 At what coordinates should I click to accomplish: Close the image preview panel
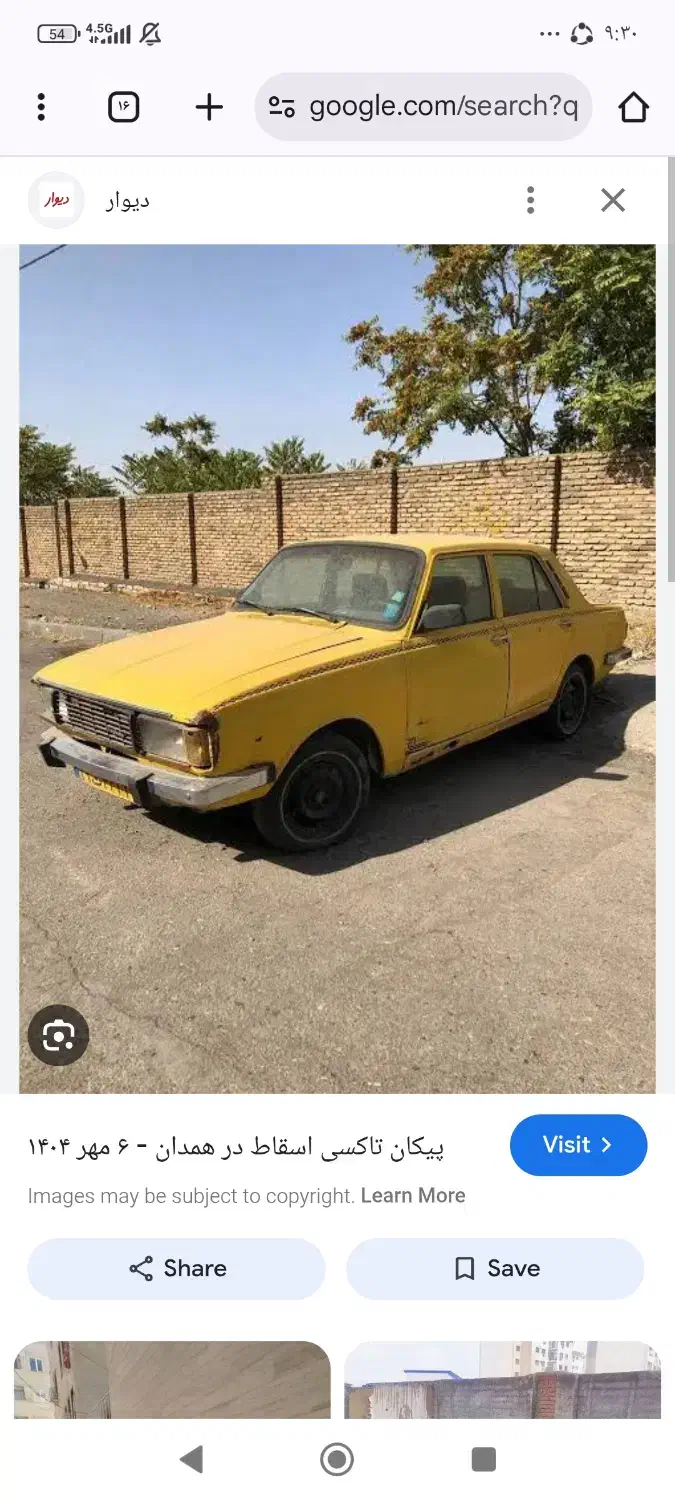click(613, 200)
